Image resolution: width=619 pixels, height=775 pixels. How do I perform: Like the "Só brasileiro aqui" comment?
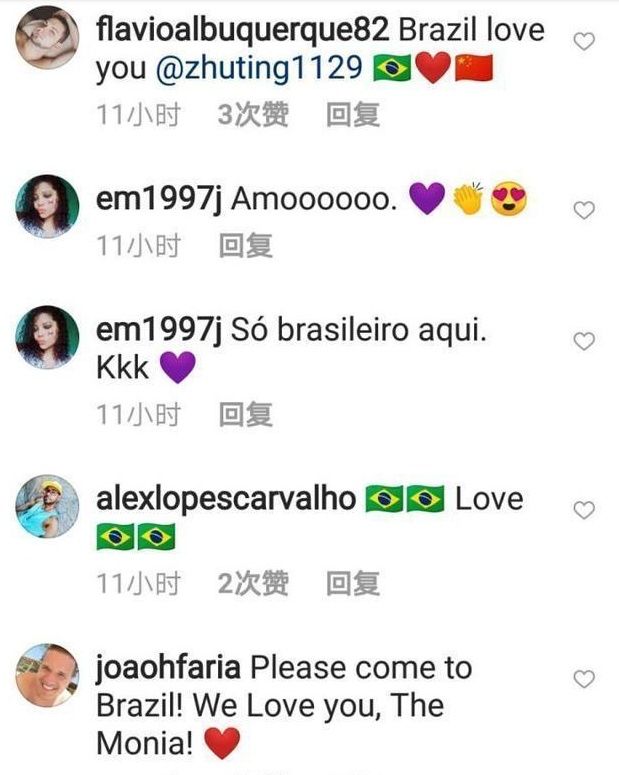click(x=584, y=342)
